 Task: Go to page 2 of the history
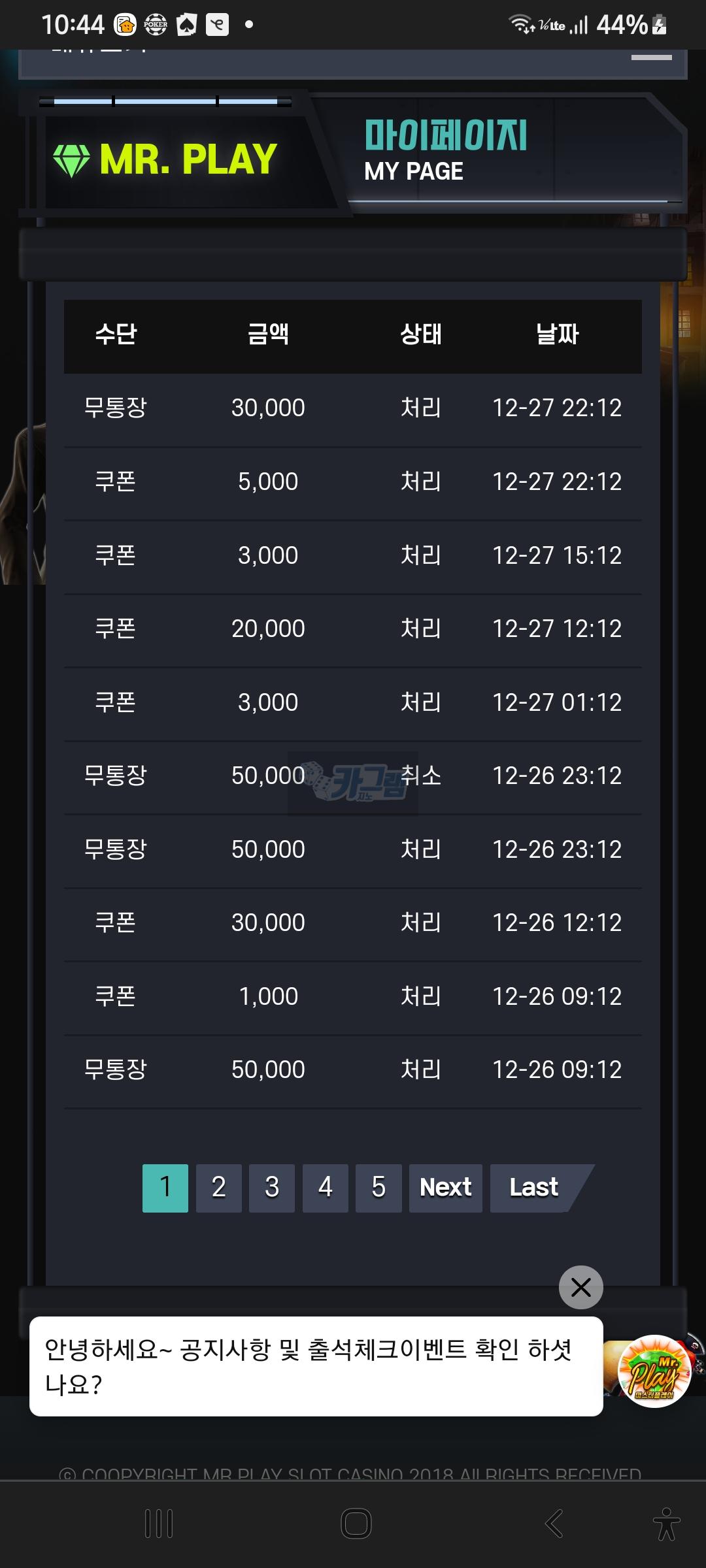pos(218,1188)
